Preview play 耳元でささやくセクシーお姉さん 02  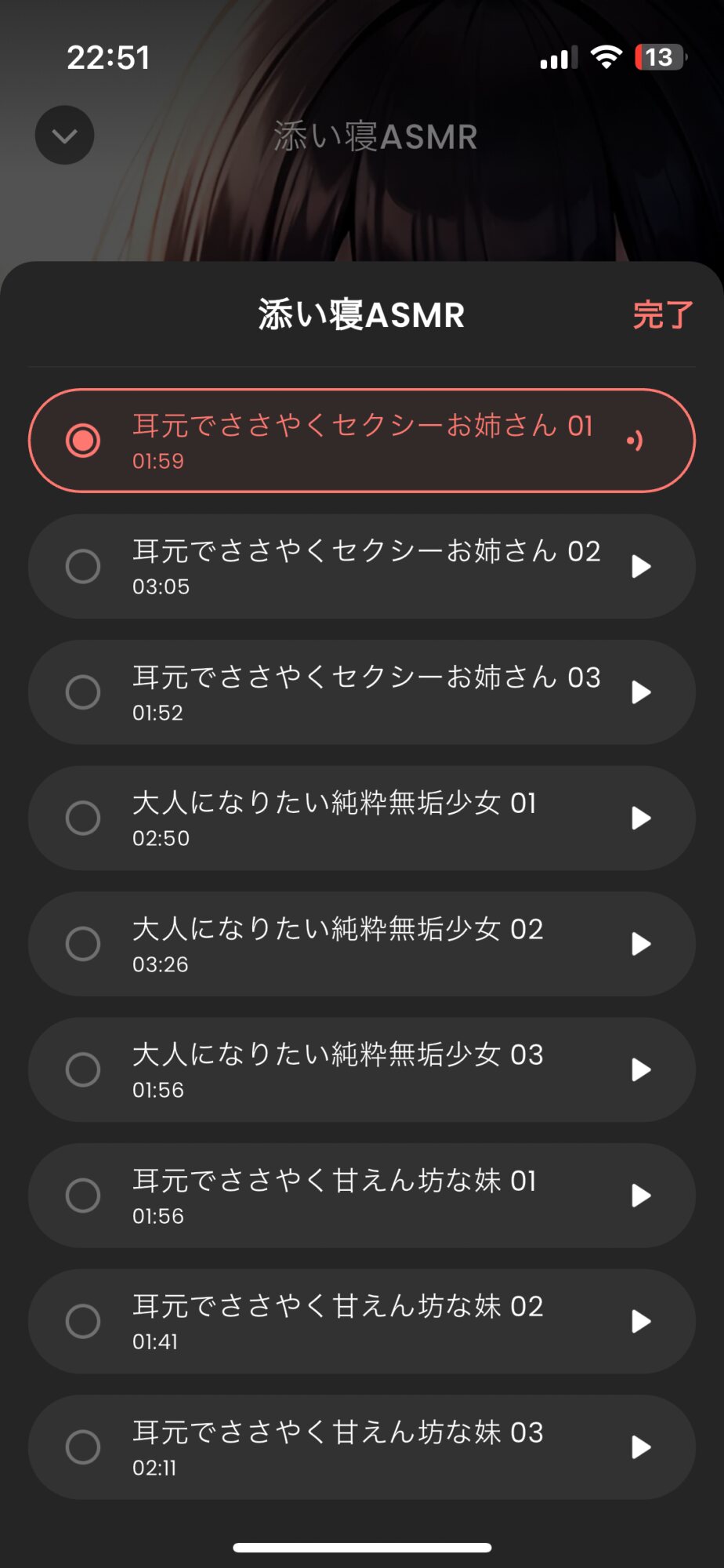pyautogui.click(x=641, y=566)
